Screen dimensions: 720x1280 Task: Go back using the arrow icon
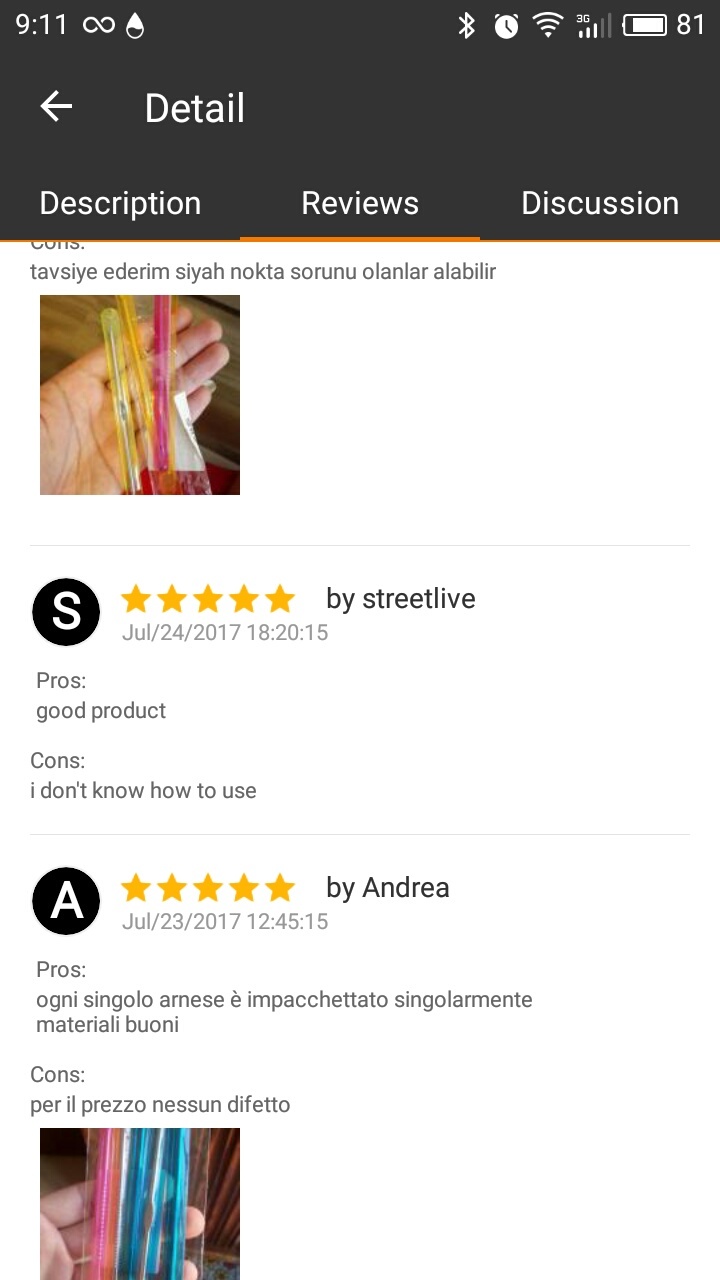(x=57, y=107)
